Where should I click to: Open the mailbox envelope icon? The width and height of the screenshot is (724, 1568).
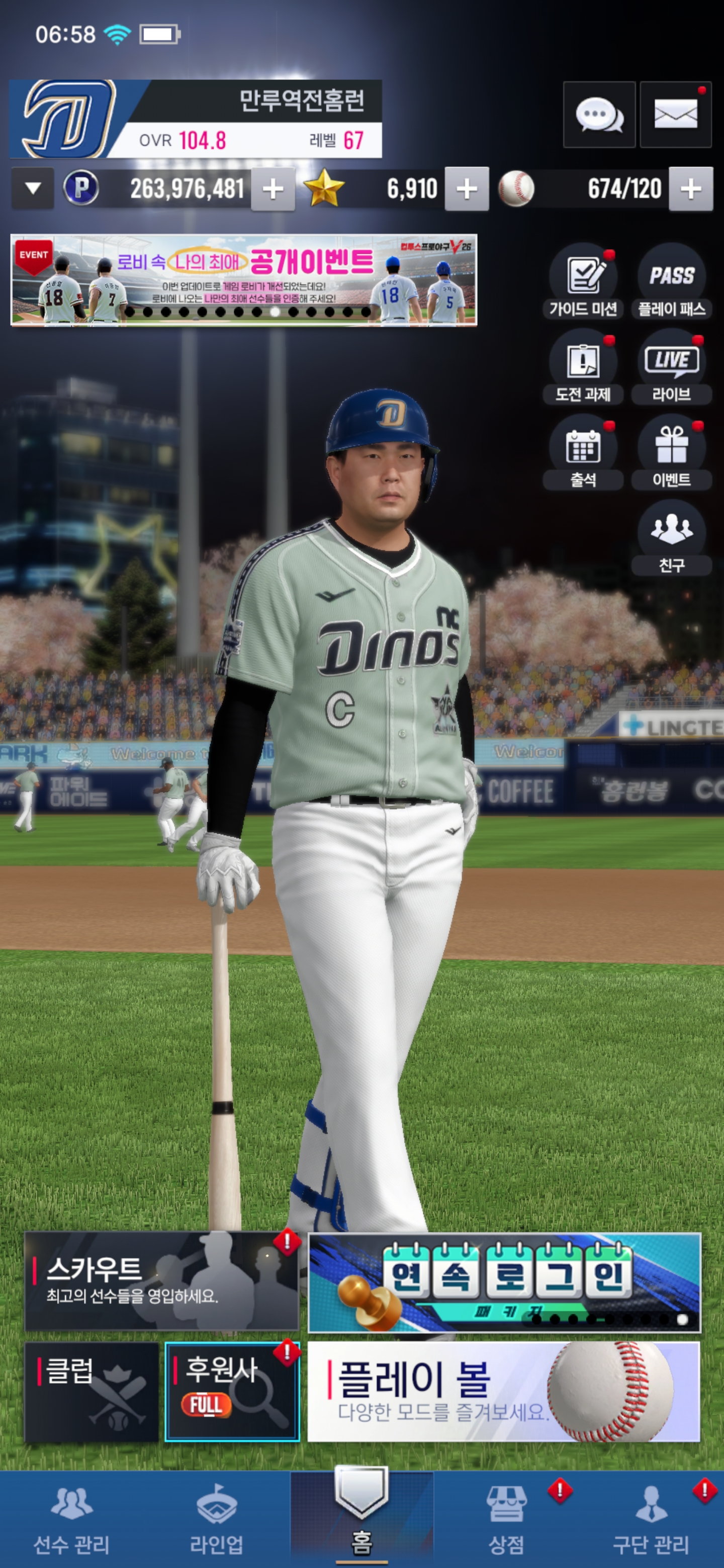click(x=675, y=115)
